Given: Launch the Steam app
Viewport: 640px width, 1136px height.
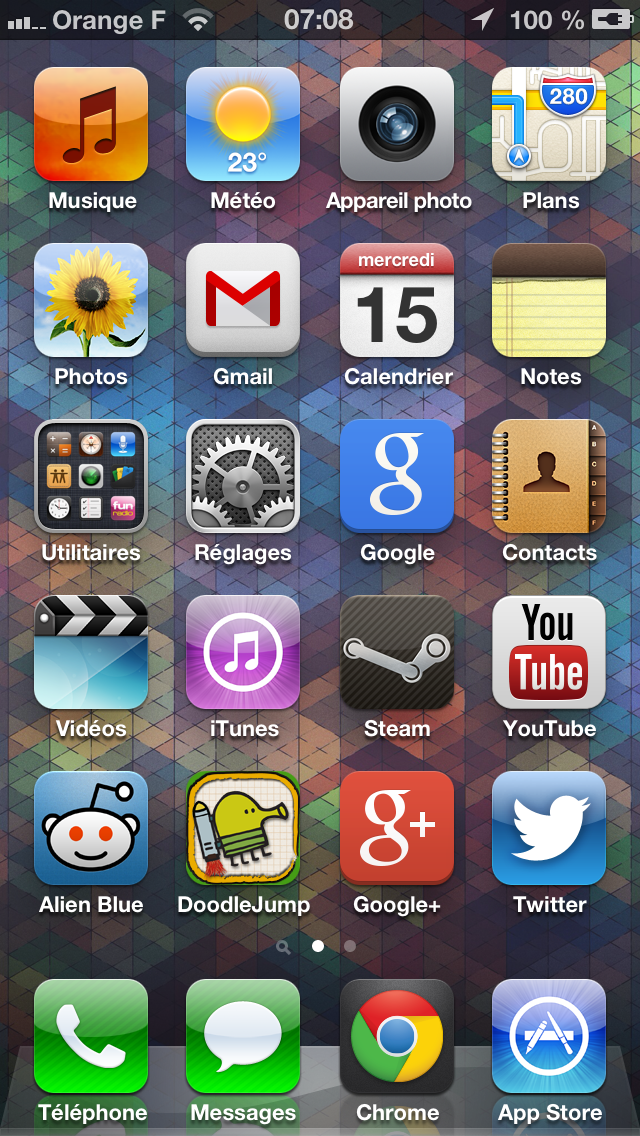Looking at the screenshot, I should 397,652.
